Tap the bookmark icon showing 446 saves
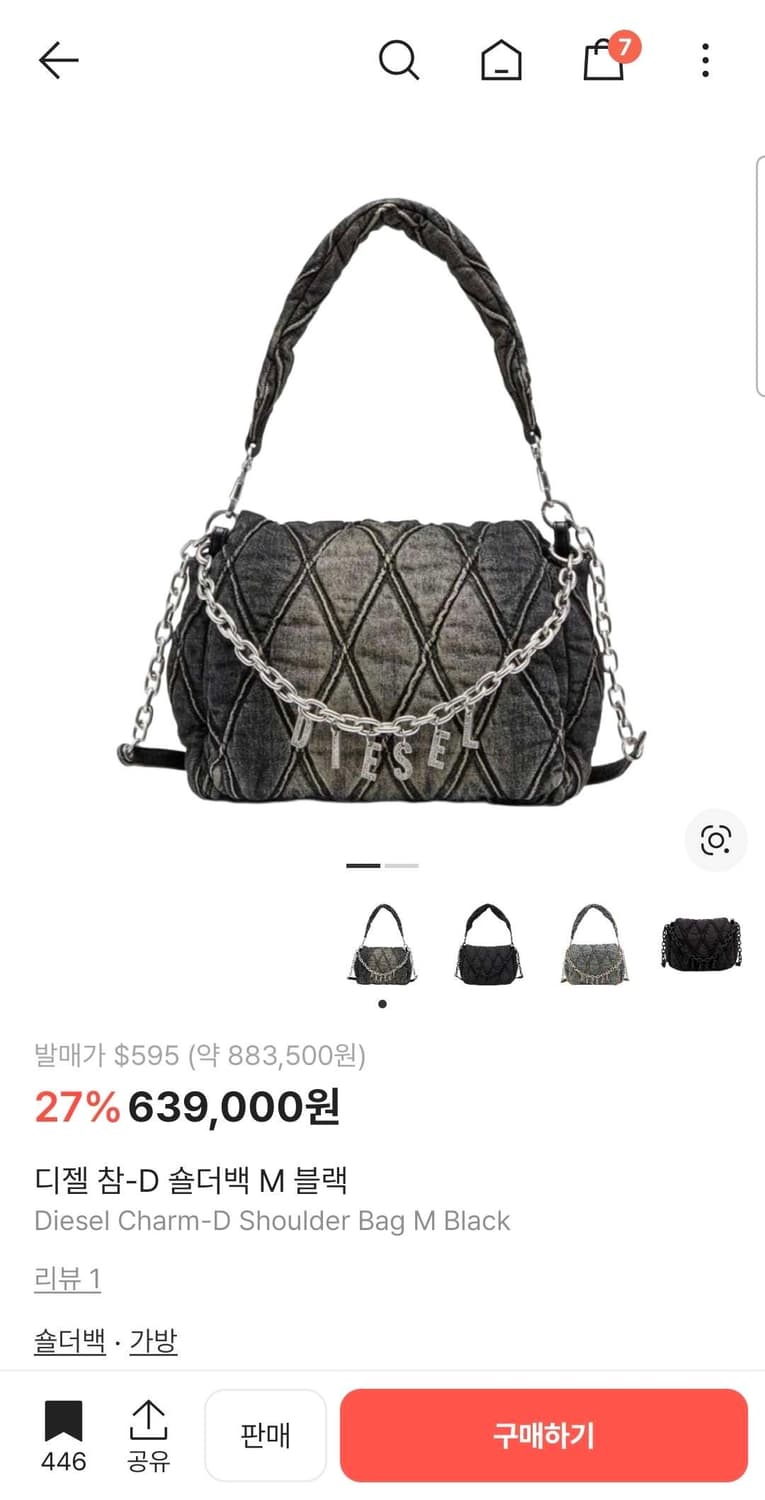 tap(62, 1433)
